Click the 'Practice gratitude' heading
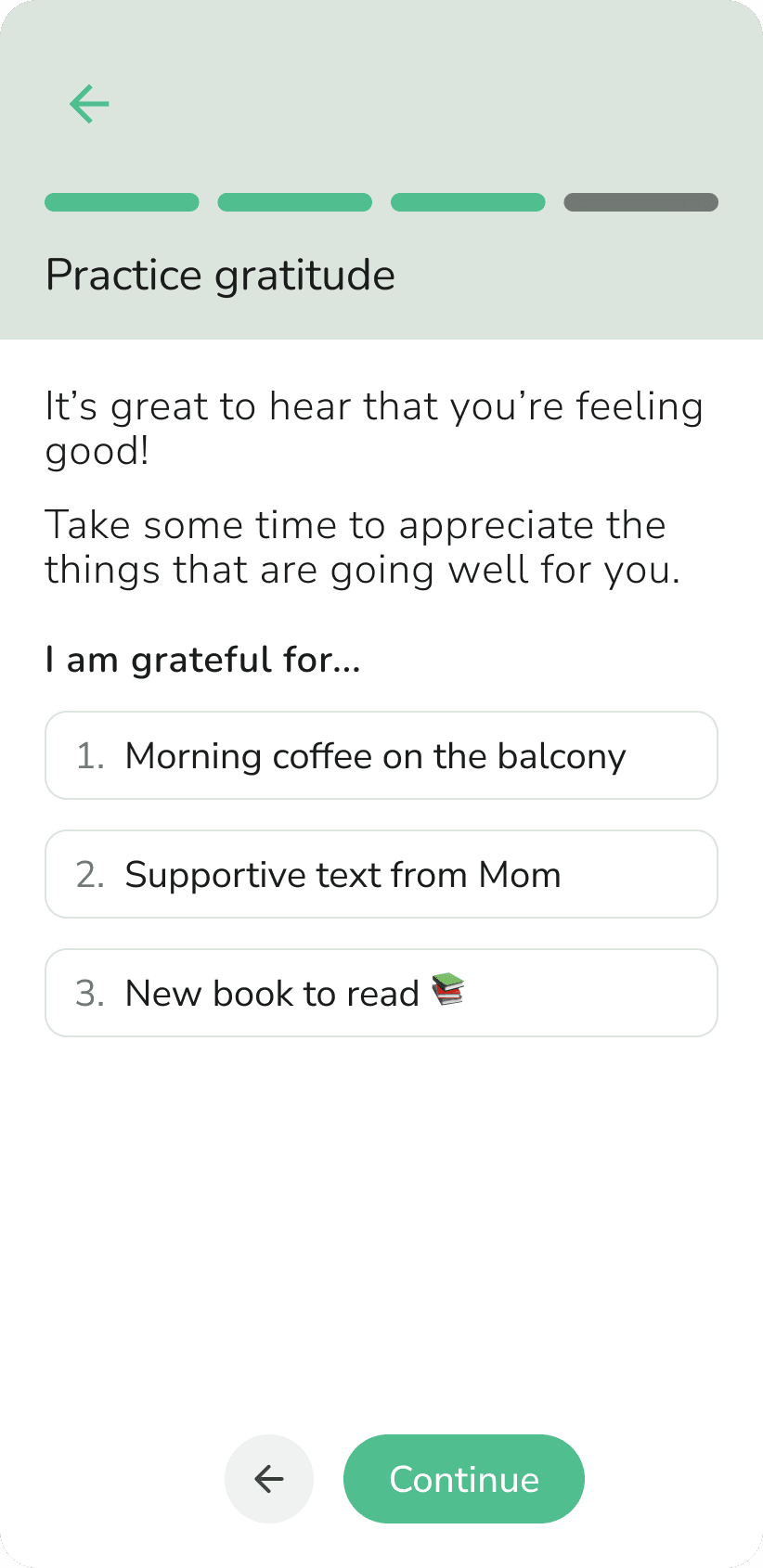The width and height of the screenshot is (763, 1568). coord(220,275)
